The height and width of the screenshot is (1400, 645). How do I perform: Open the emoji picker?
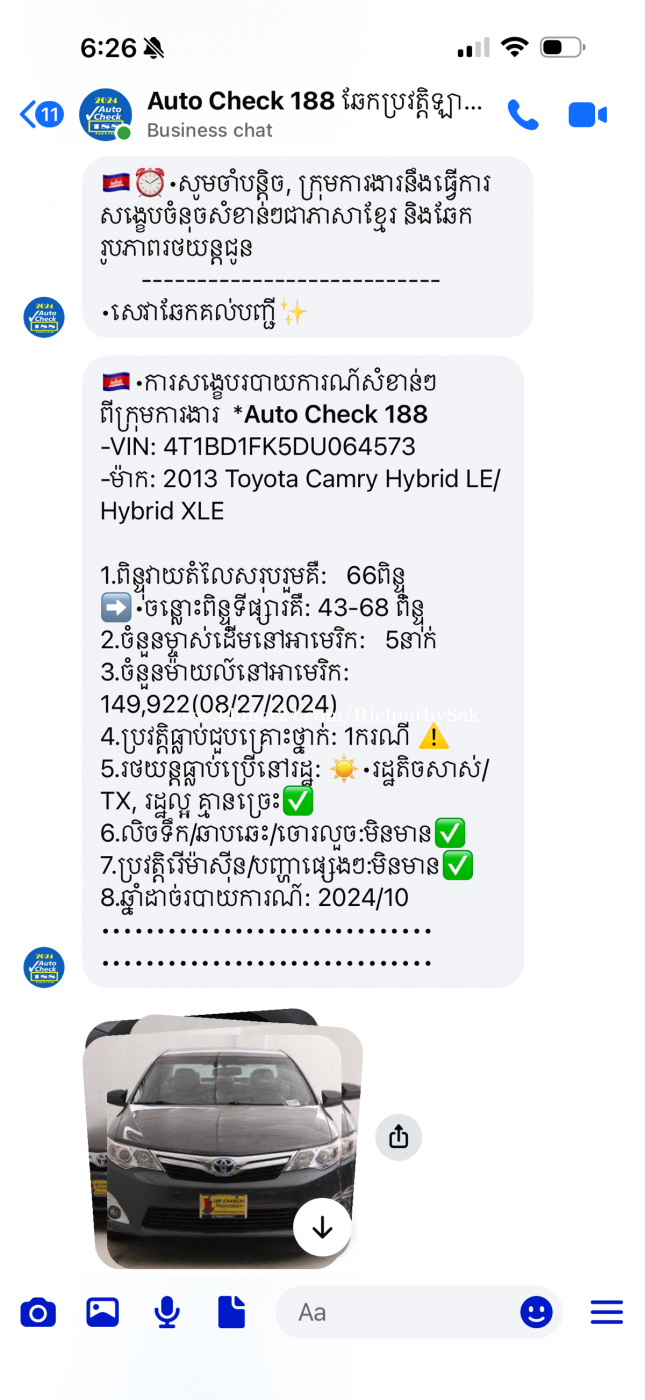pos(536,1312)
